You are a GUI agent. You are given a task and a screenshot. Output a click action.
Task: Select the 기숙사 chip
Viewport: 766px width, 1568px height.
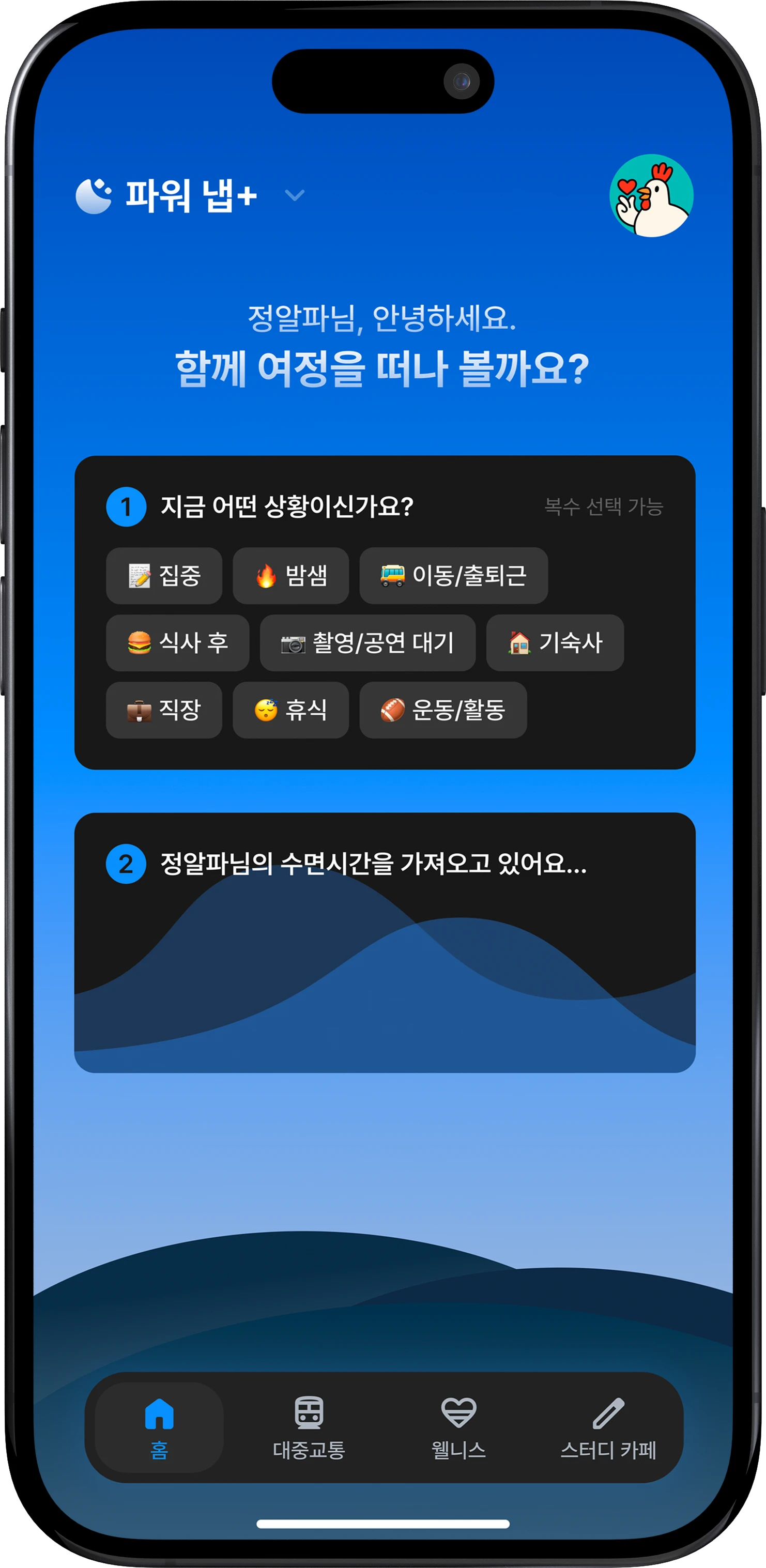555,642
